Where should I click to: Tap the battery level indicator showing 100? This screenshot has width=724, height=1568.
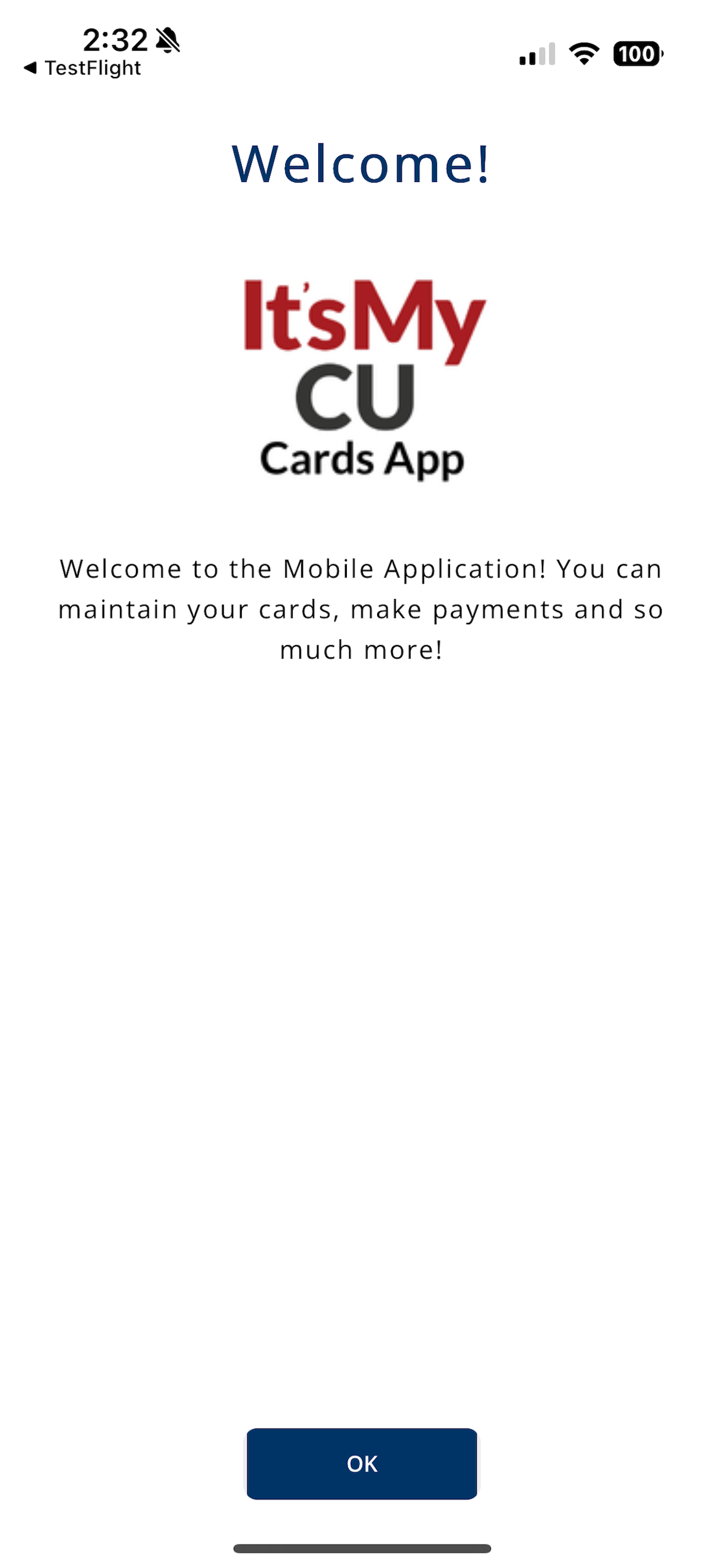(x=637, y=55)
